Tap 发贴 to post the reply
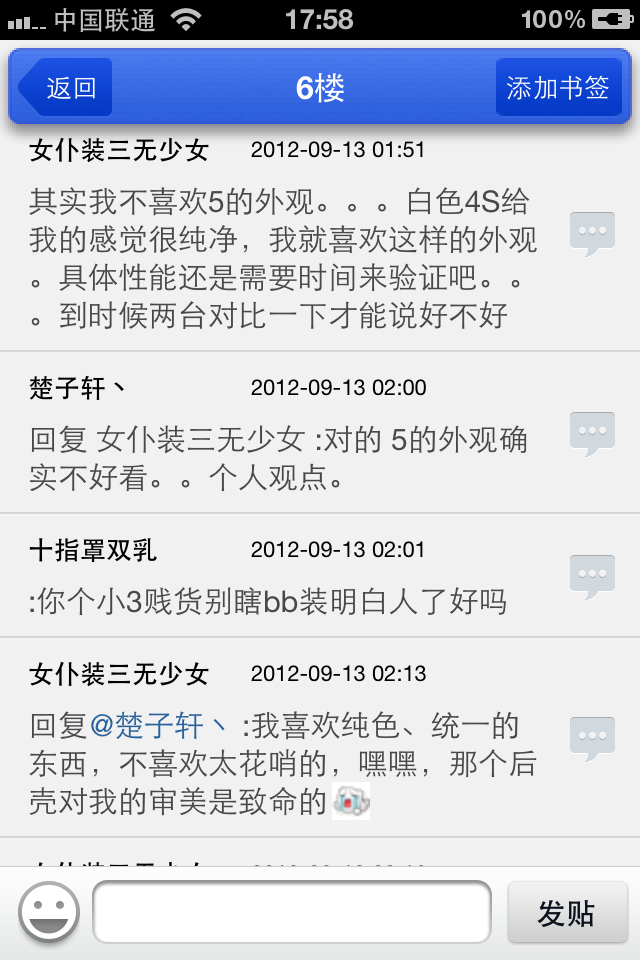The height and width of the screenshot is (960, 640). tap(566, 913)
